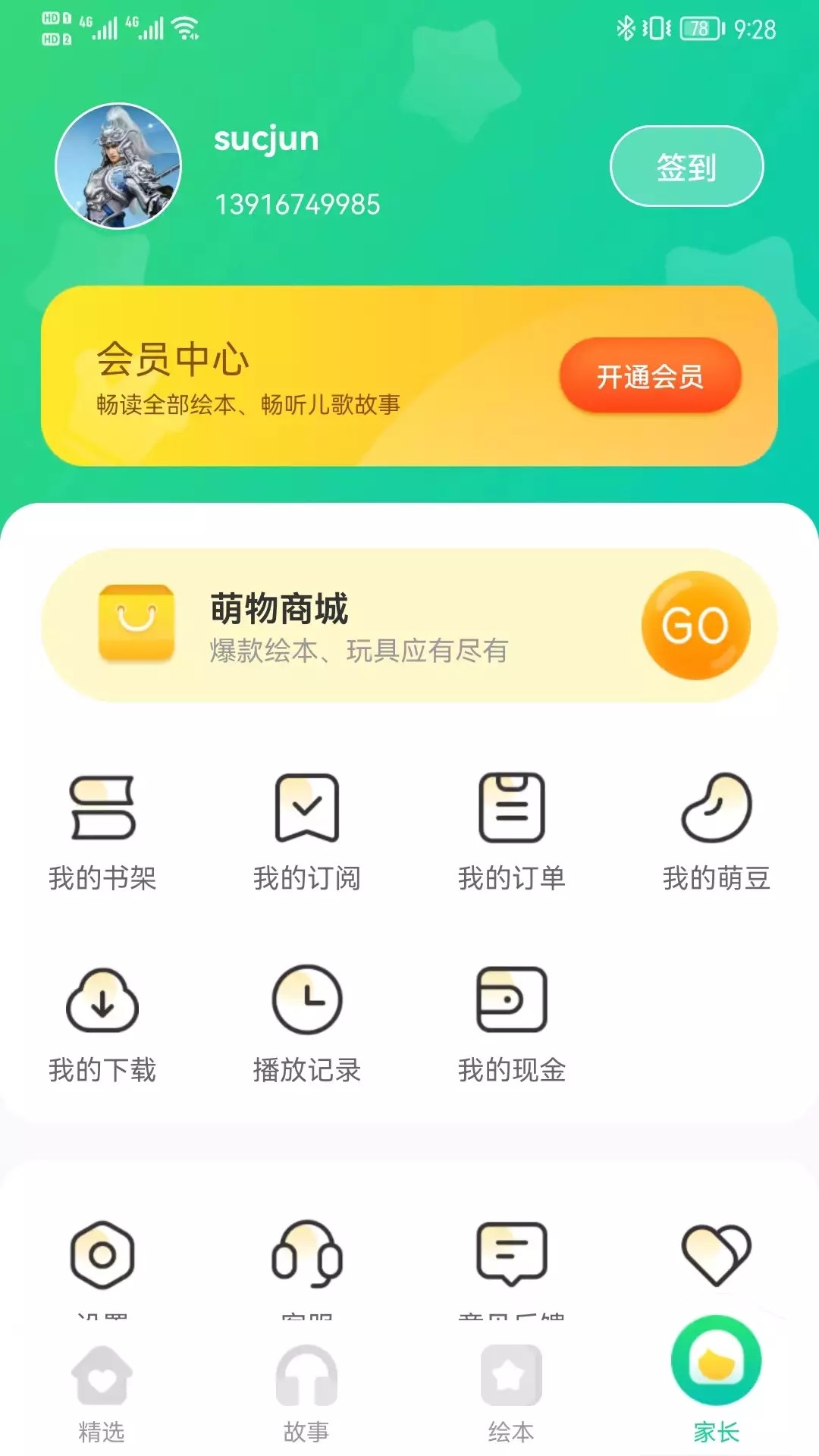Screen dimensions: 819x1456
Task: Check 我的萌豆 balance
Action: click(x=717, y=834)
